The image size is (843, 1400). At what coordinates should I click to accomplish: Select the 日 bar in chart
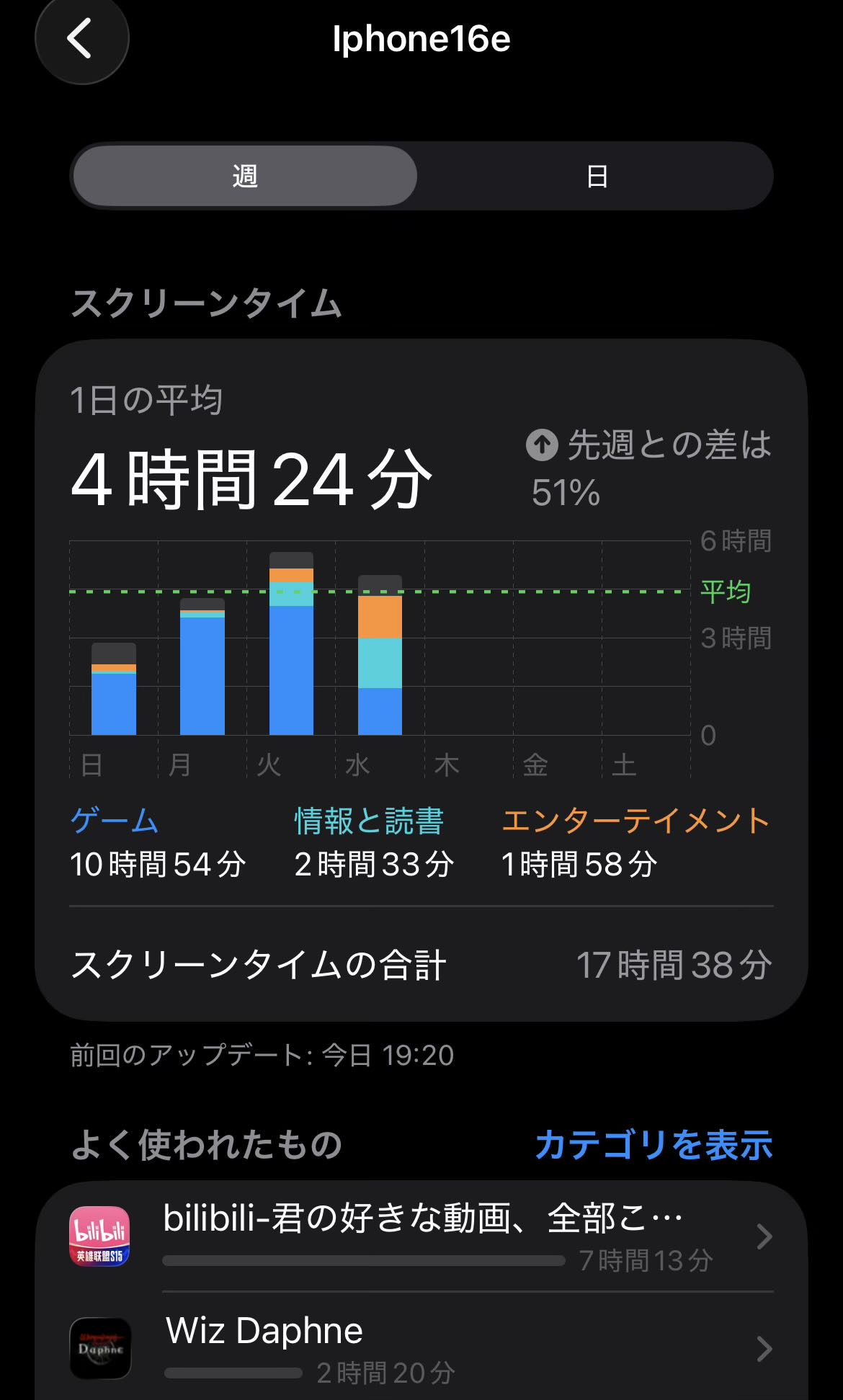pos(114,690)
